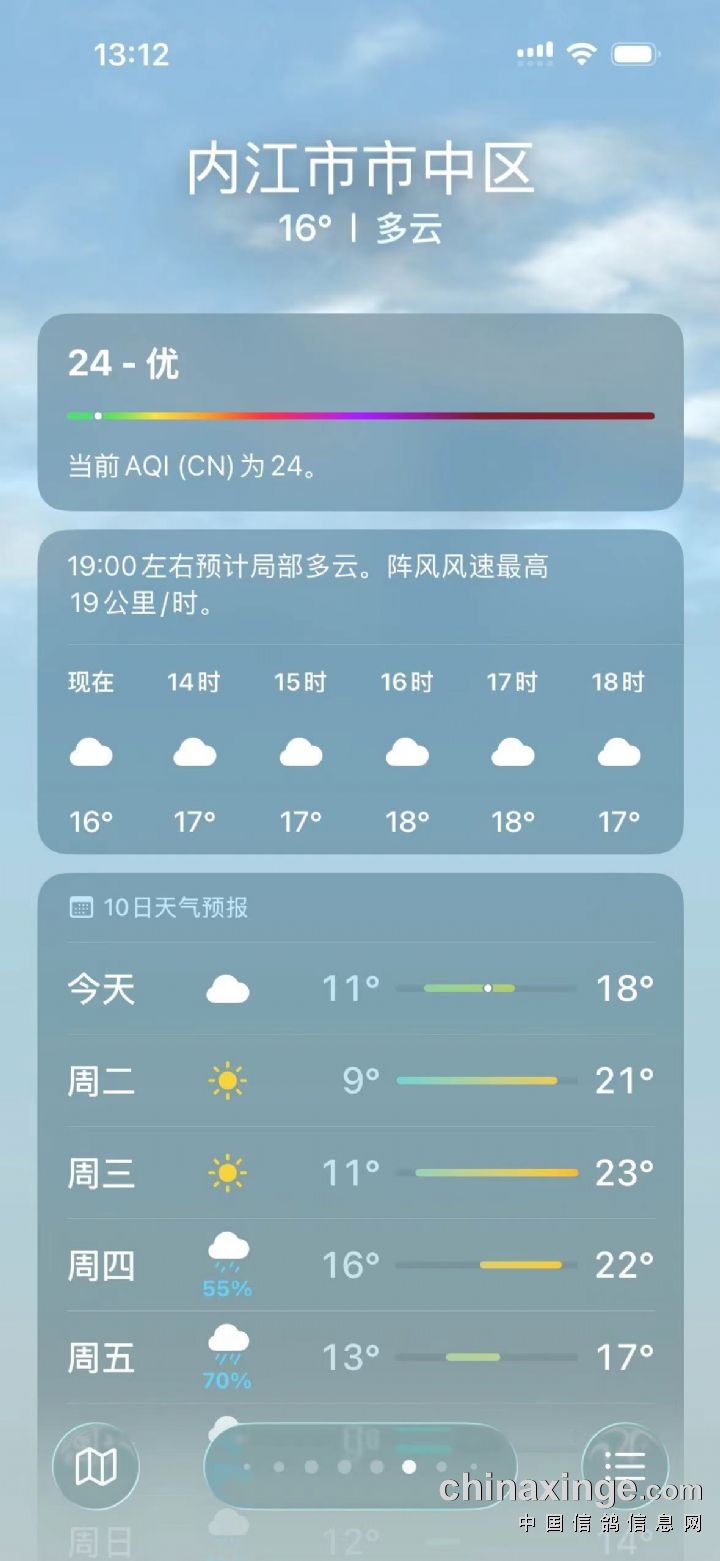Open today's forecast row 今天
The height and width of the screenshot is (1561, 720).
pos(360,989)
